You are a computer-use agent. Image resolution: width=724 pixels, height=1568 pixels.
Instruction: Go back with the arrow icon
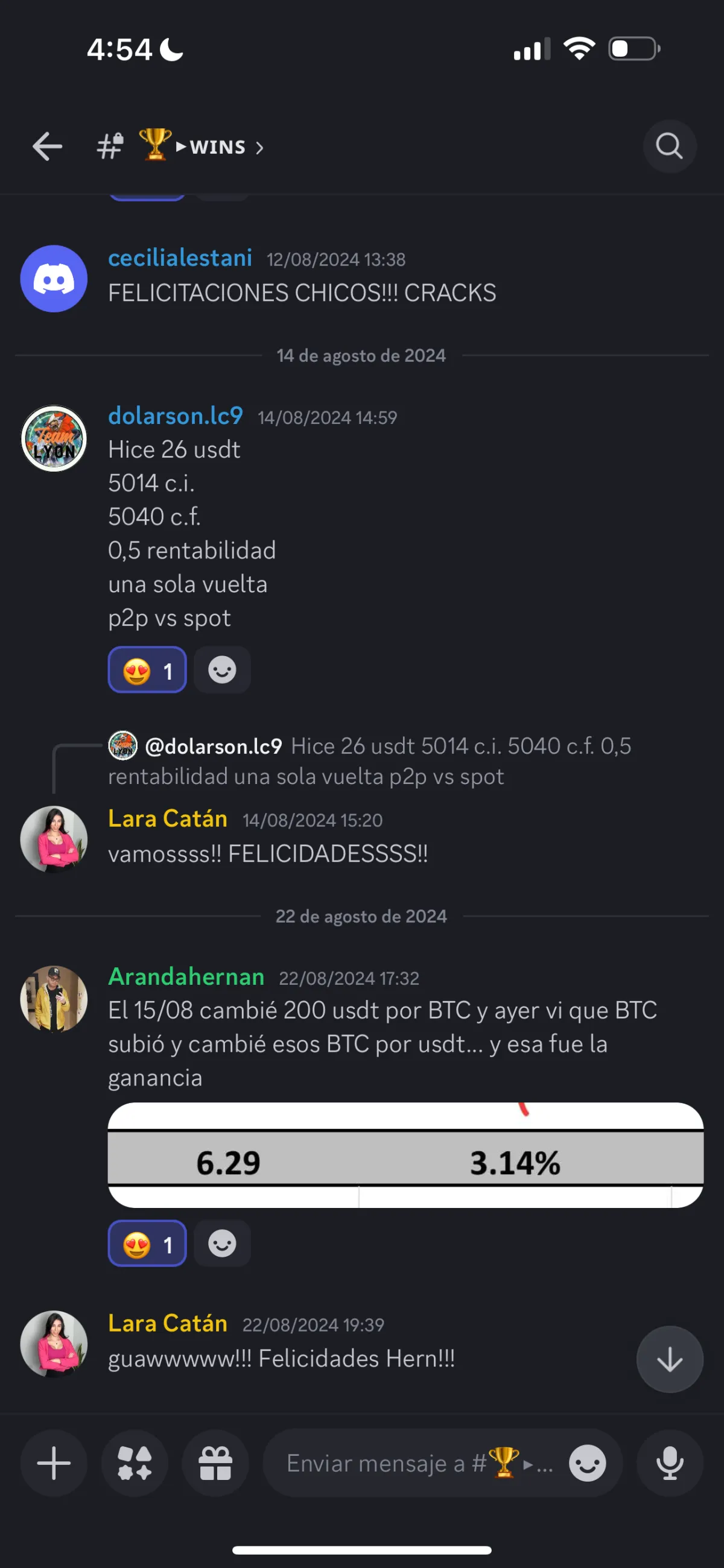[x=48, y=147]
